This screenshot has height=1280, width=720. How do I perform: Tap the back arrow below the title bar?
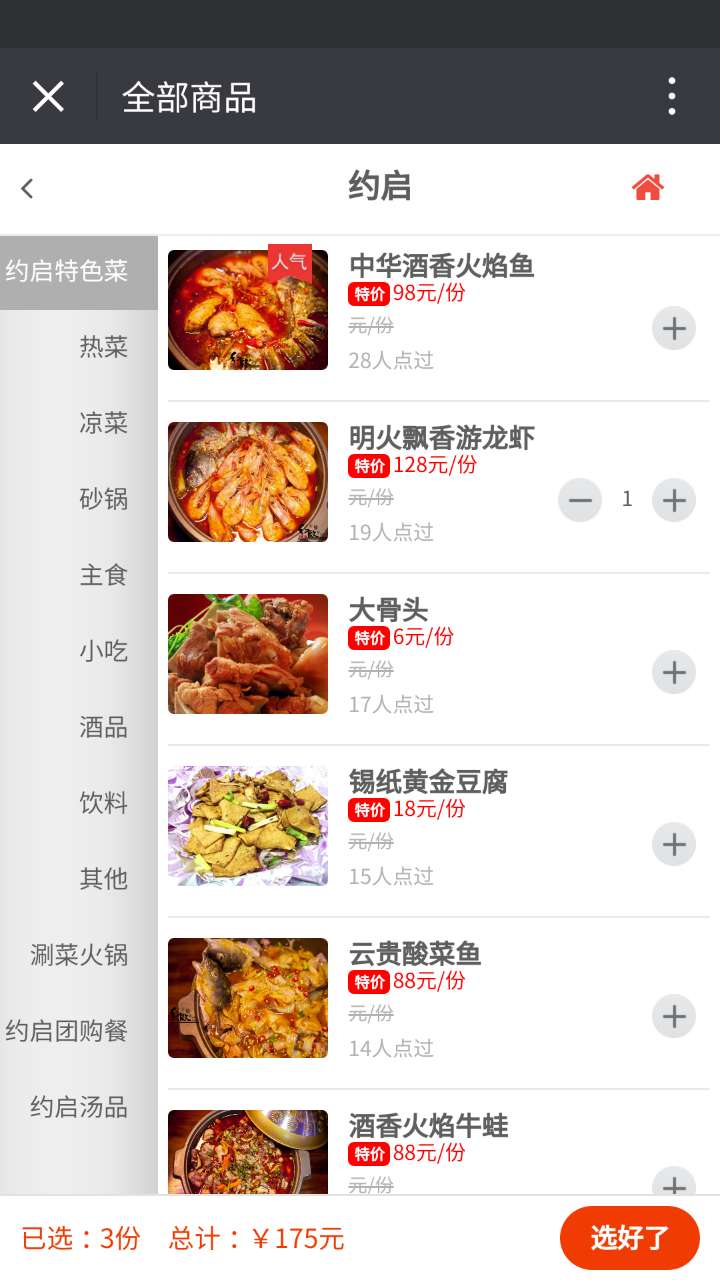pyautogui.click(x=28, y=188)
